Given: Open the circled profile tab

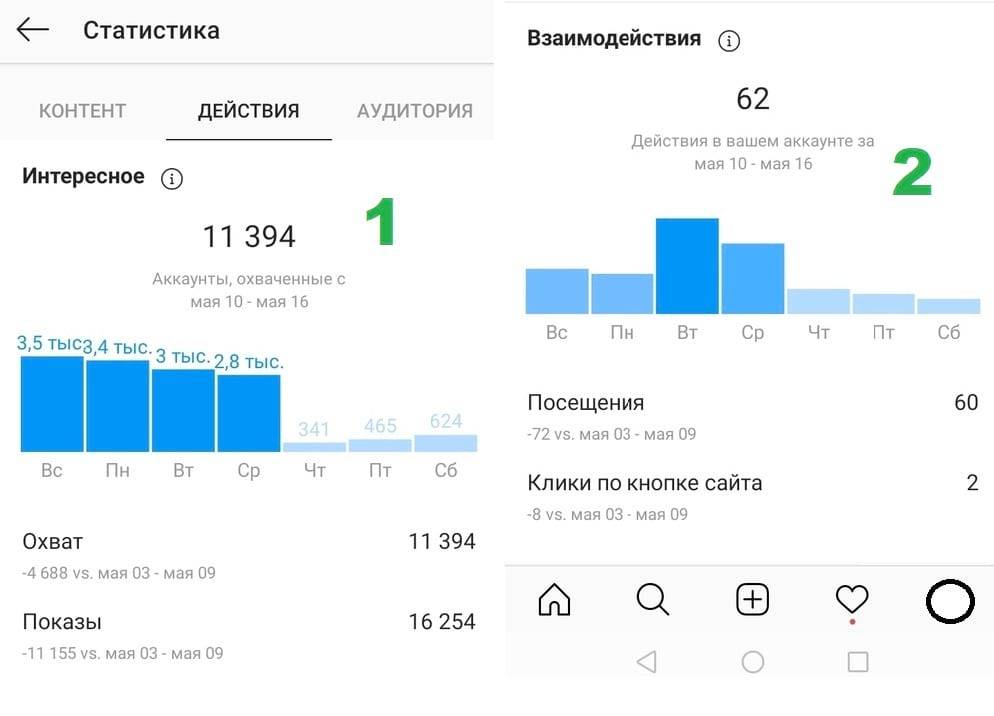Looking at the screenshot, I should (x=949, y=602).
